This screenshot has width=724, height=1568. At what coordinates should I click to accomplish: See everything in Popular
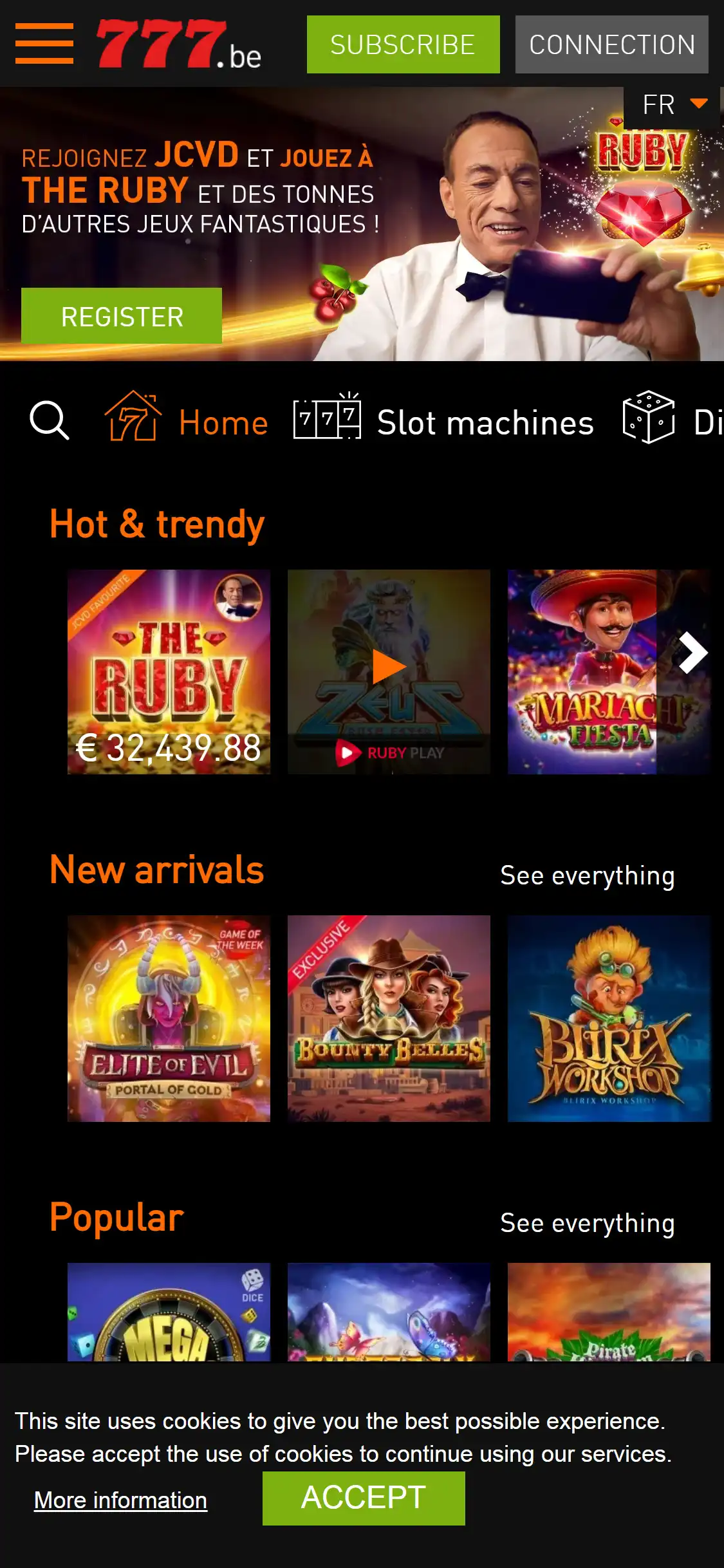[x=587, y=1223]
